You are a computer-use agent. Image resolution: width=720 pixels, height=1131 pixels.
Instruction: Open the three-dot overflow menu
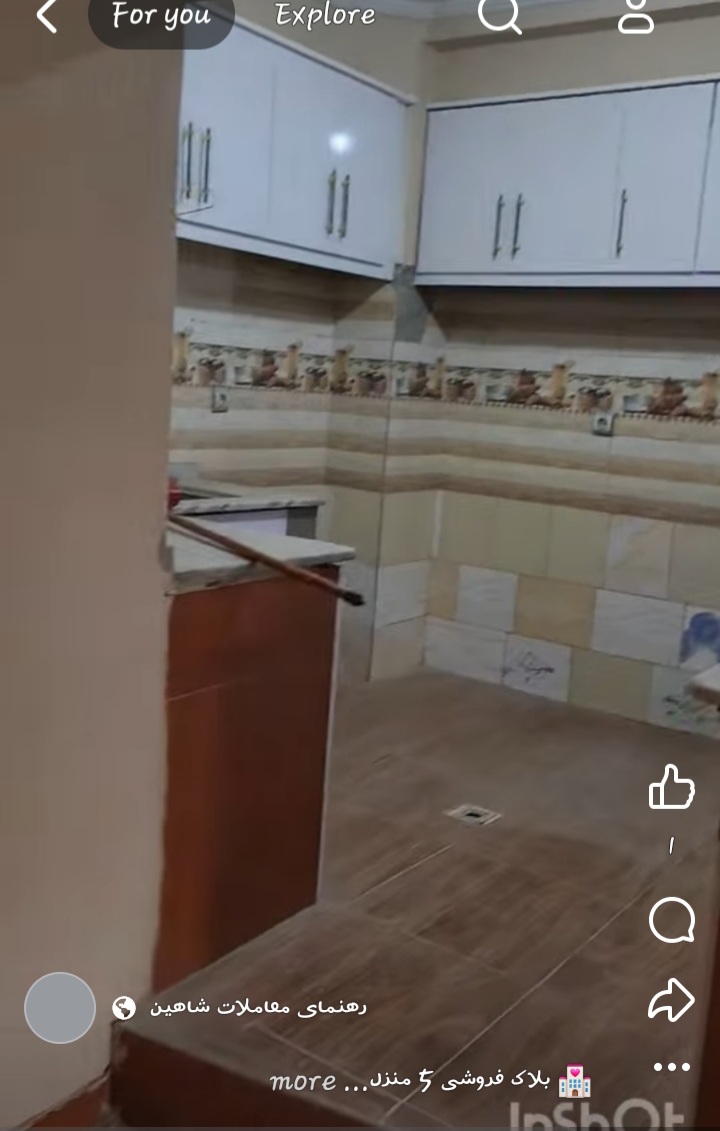(x=672, y=1067)
